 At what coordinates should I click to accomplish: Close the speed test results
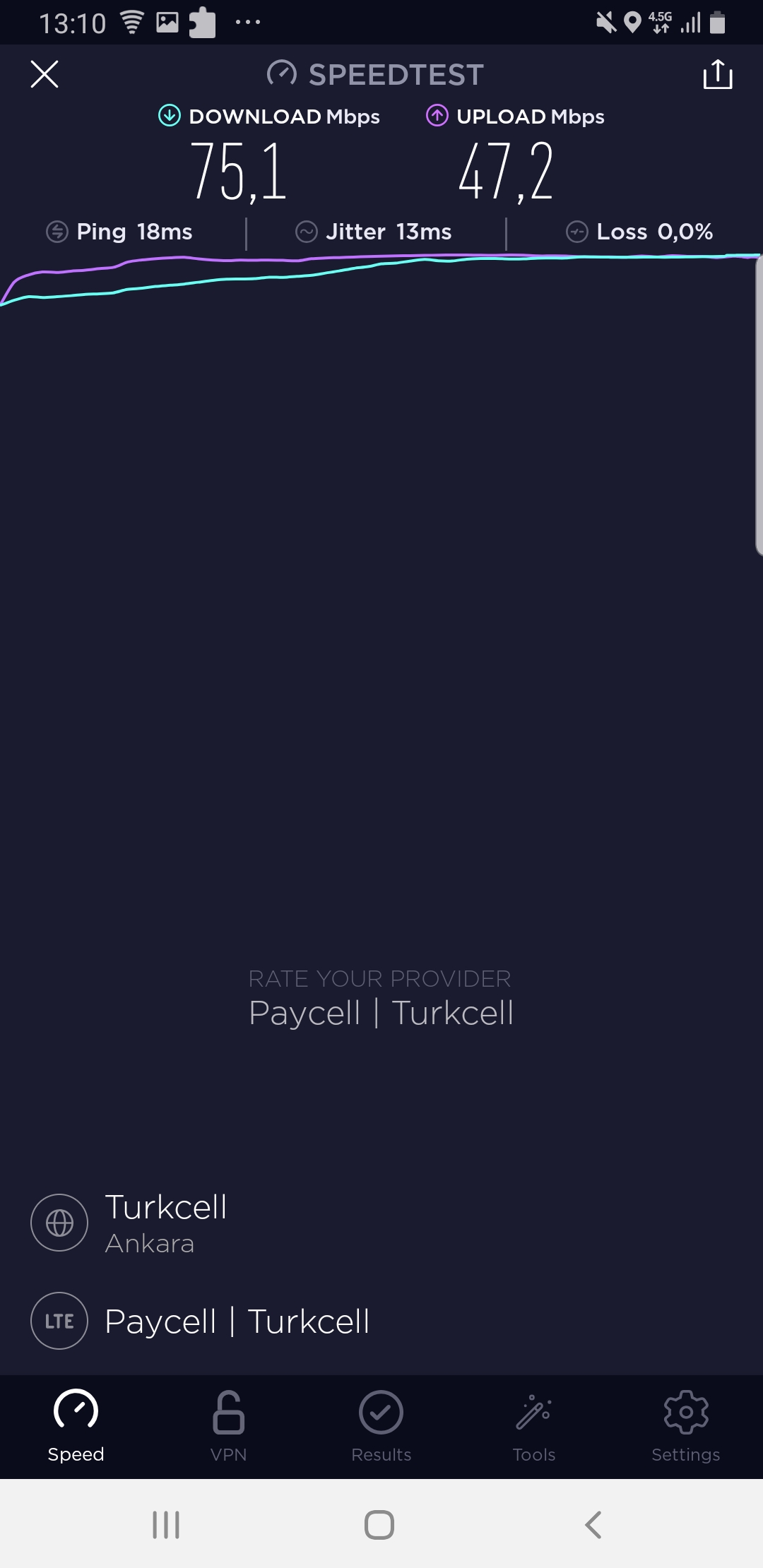click(x=45, y=74)
